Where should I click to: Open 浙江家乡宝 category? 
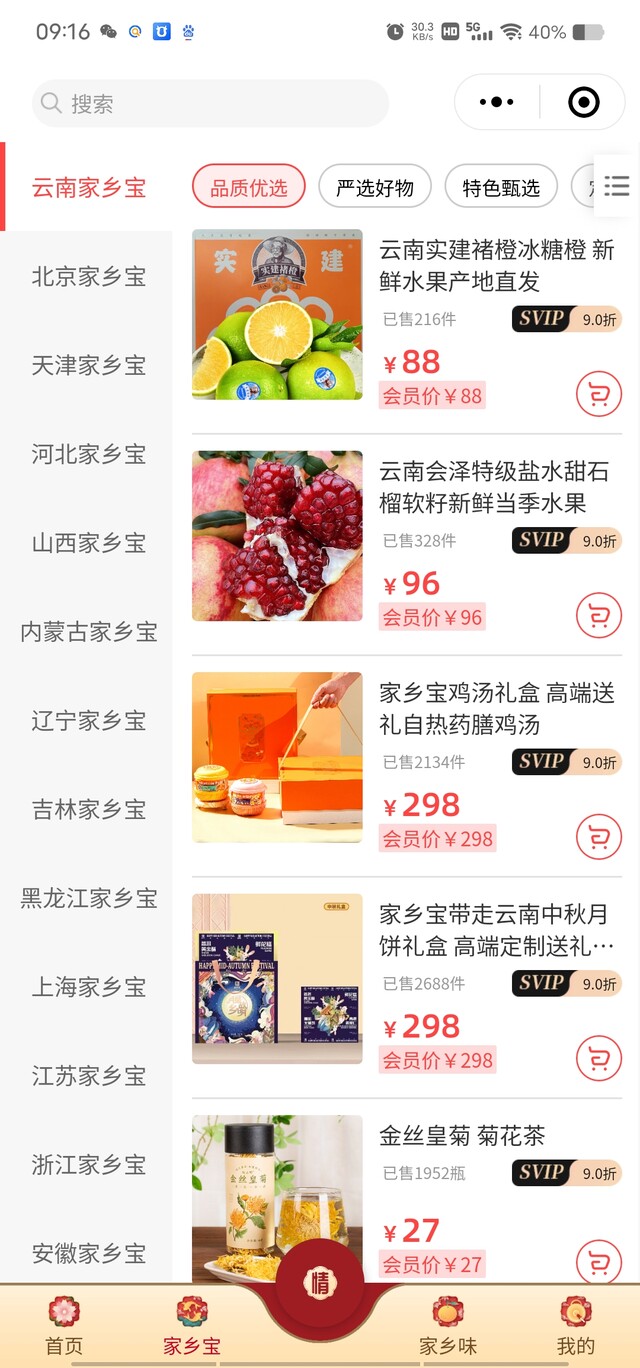point(88,1165)
